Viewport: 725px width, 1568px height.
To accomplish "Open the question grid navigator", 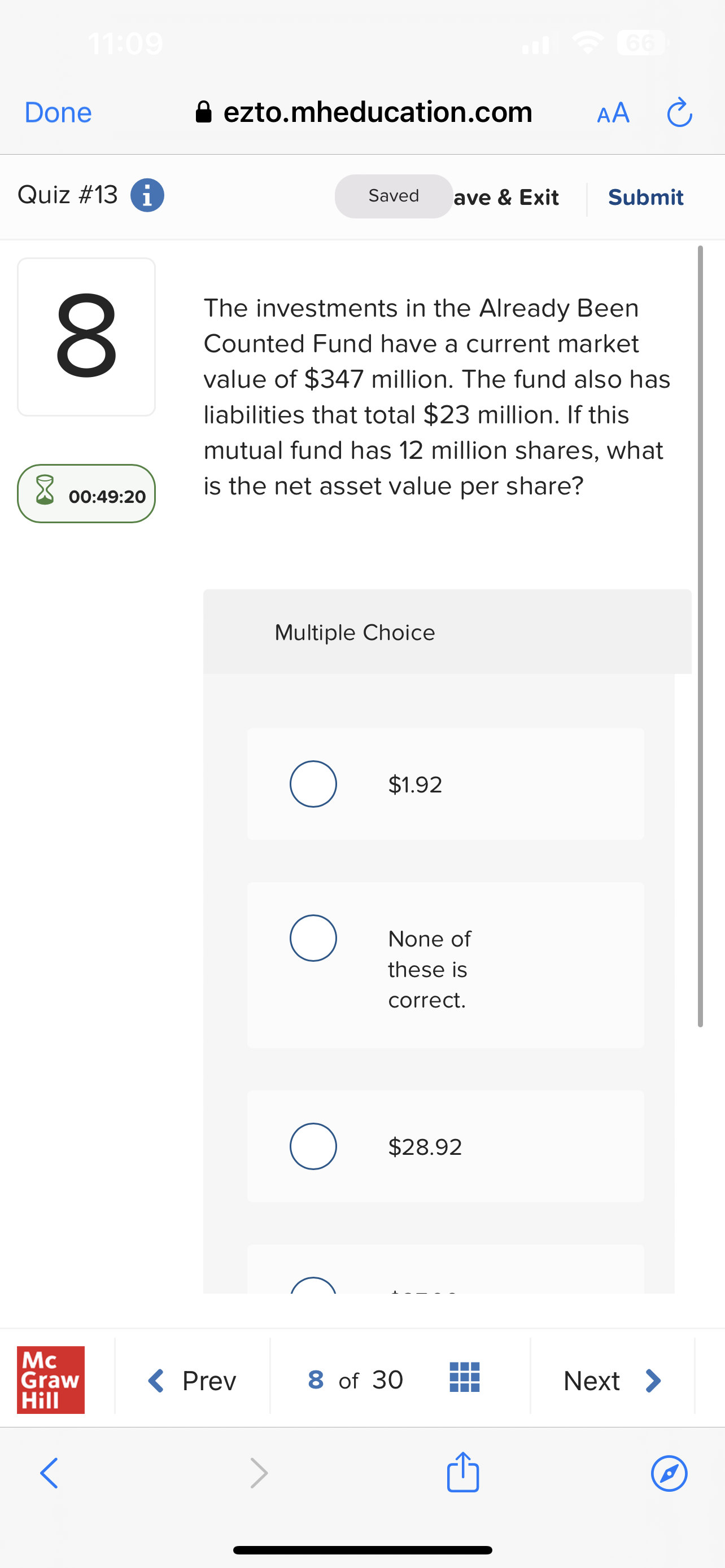I will pos(465,1377).
